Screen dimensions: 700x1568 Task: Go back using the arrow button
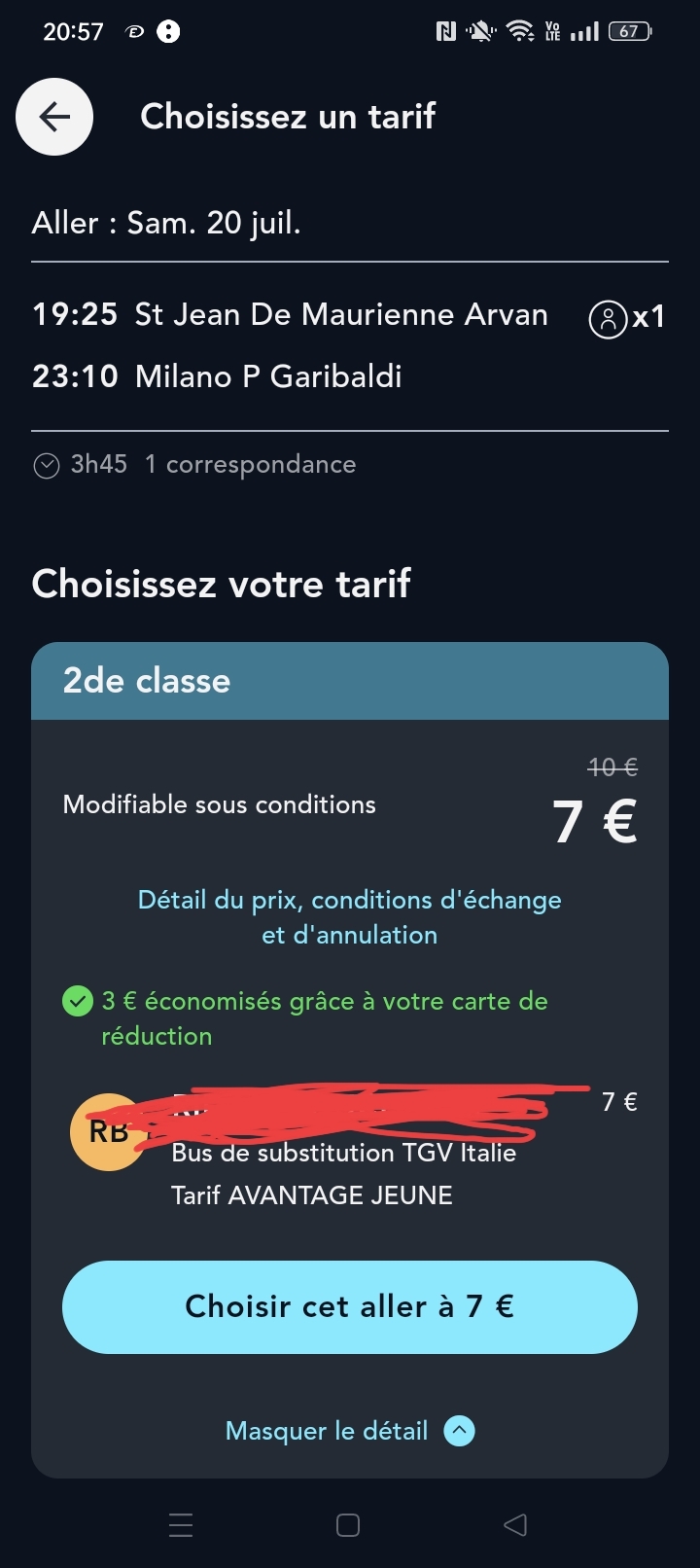click(54, 117)
